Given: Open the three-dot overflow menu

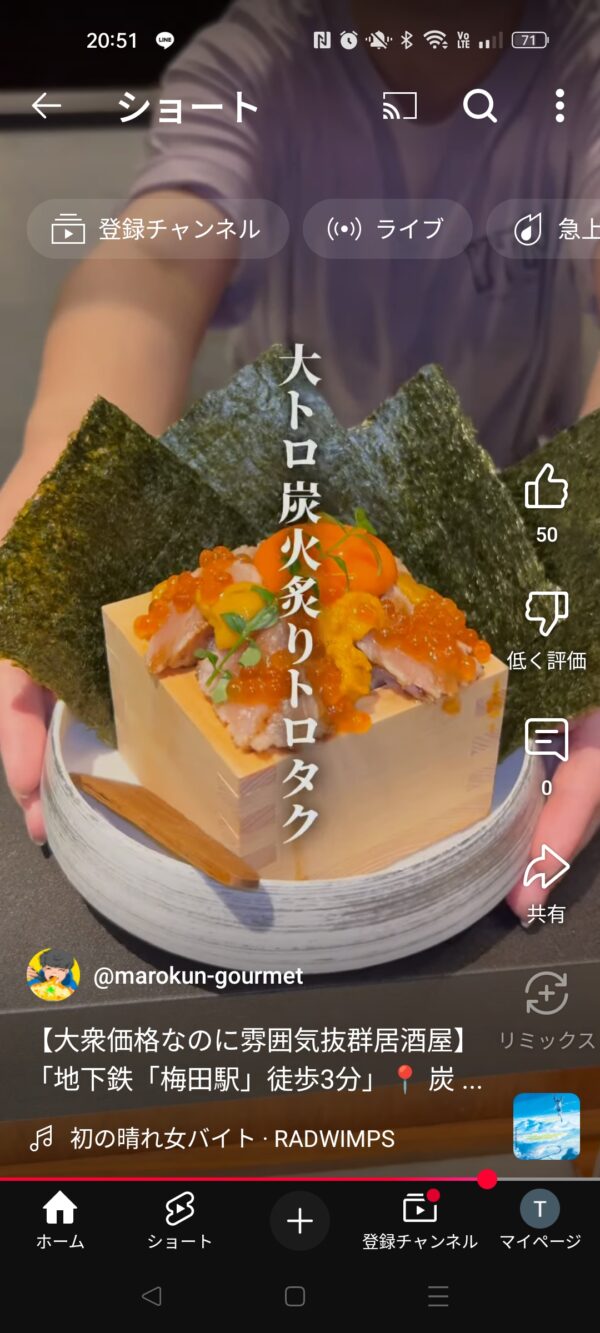Looking at the screenshot, I should click(x=559, y=106).
